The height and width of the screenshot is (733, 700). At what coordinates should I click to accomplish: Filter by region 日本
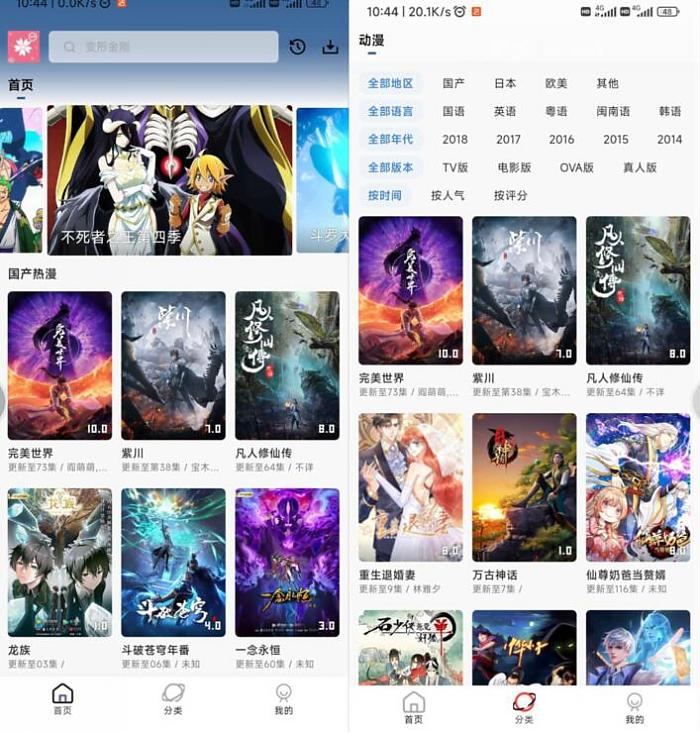point(505,83)
